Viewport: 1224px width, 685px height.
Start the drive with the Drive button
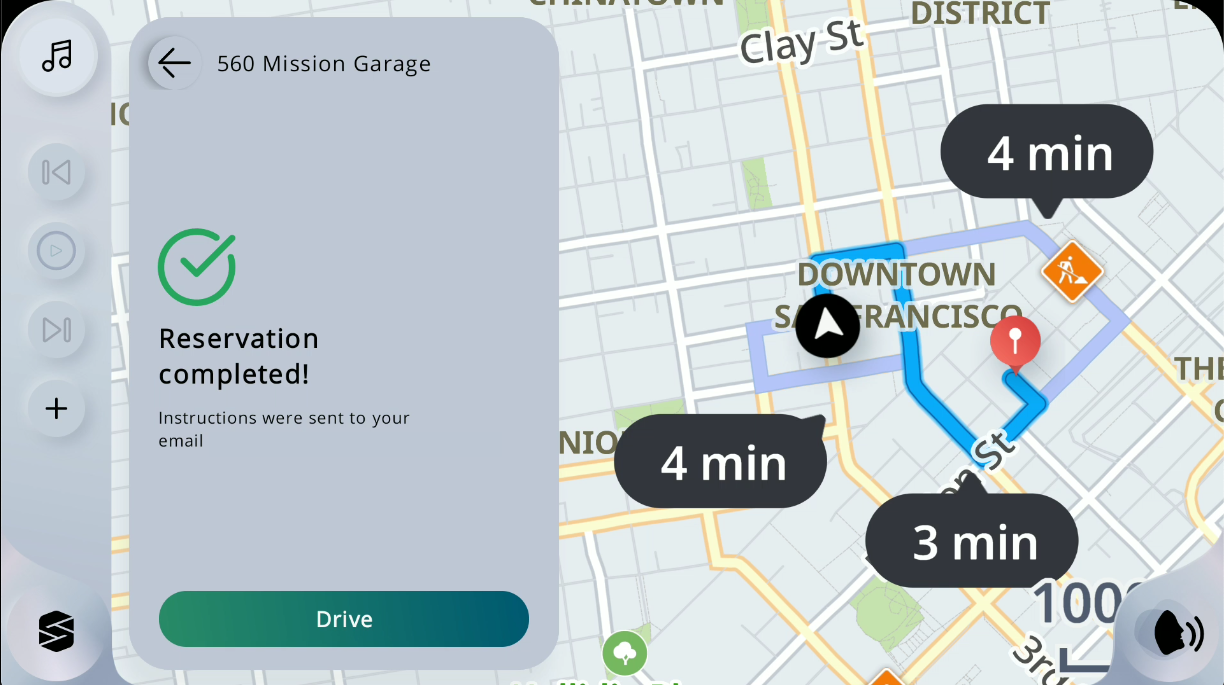point(343,619)
